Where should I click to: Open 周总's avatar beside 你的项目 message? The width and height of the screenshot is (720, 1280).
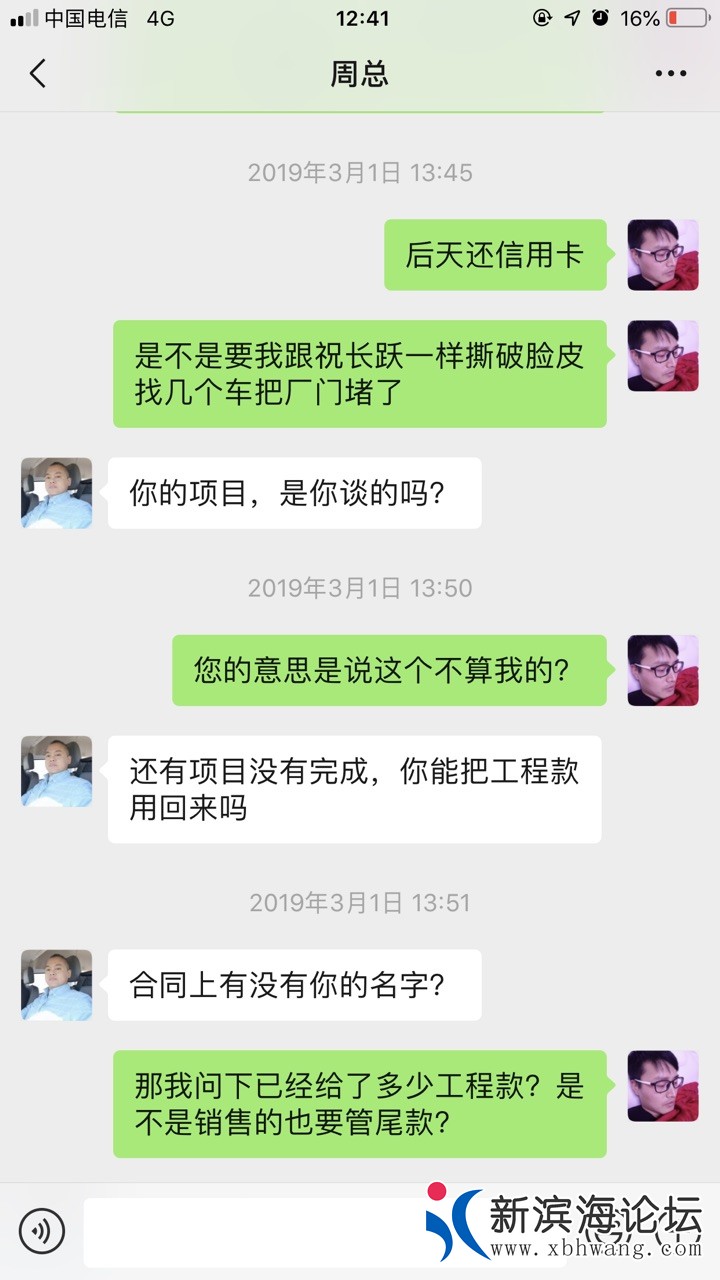coord(57,493)
